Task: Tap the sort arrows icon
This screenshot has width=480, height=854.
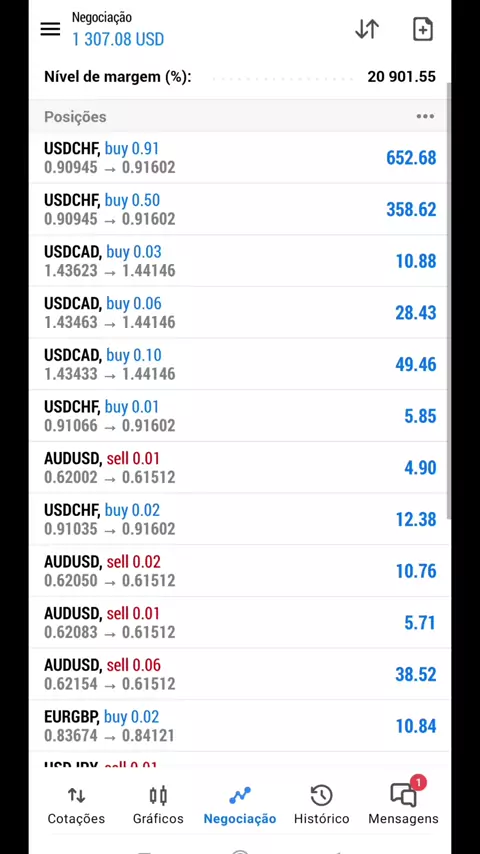Action: click(367, 29)
